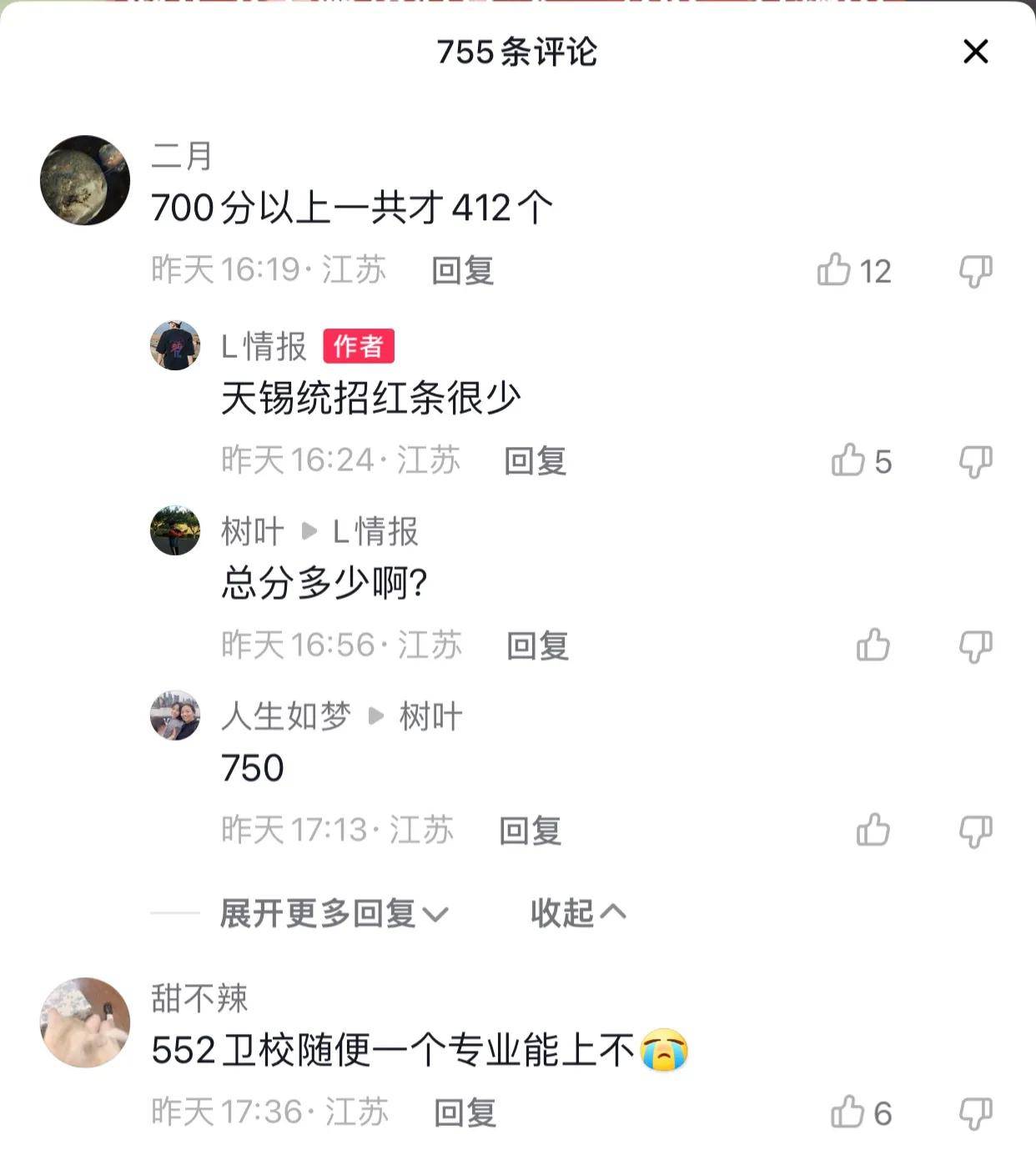This screenshot has height=1170, width=1036.
Task: Like 人生如梦's reply 750
Action: pyautogui.click(x=873, y=831)
